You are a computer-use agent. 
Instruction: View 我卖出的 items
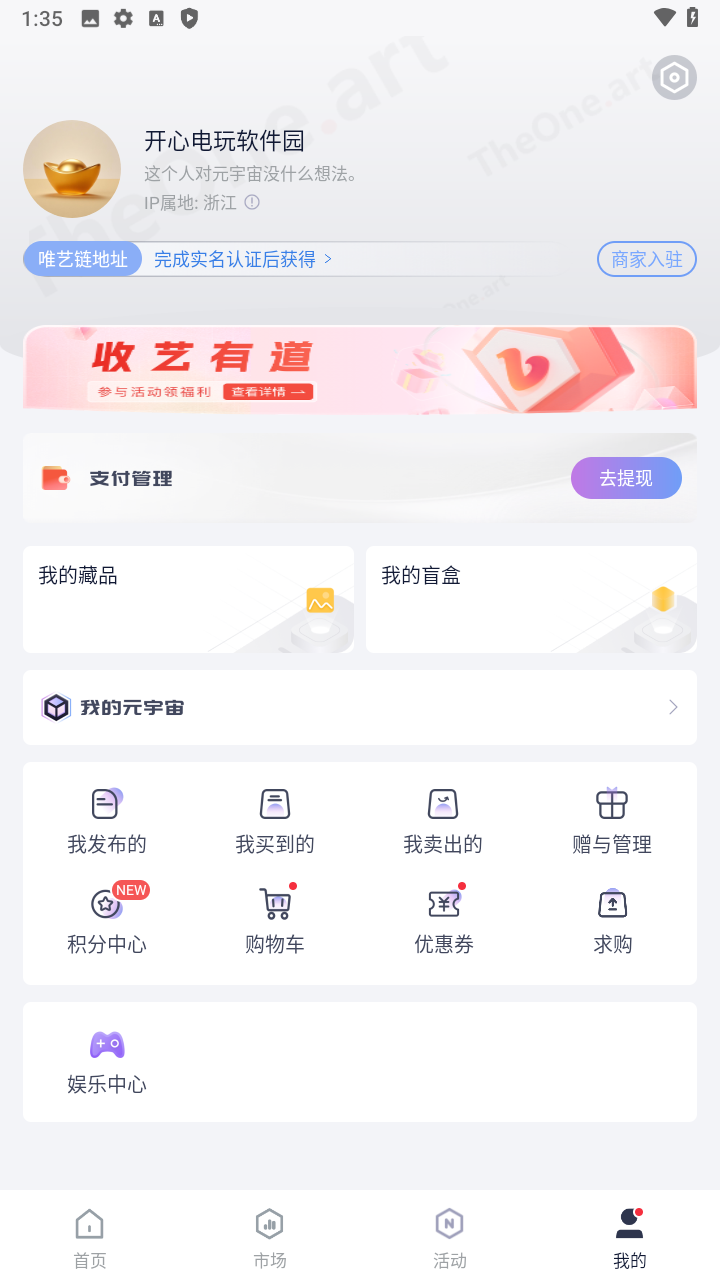tap(443, 821)
